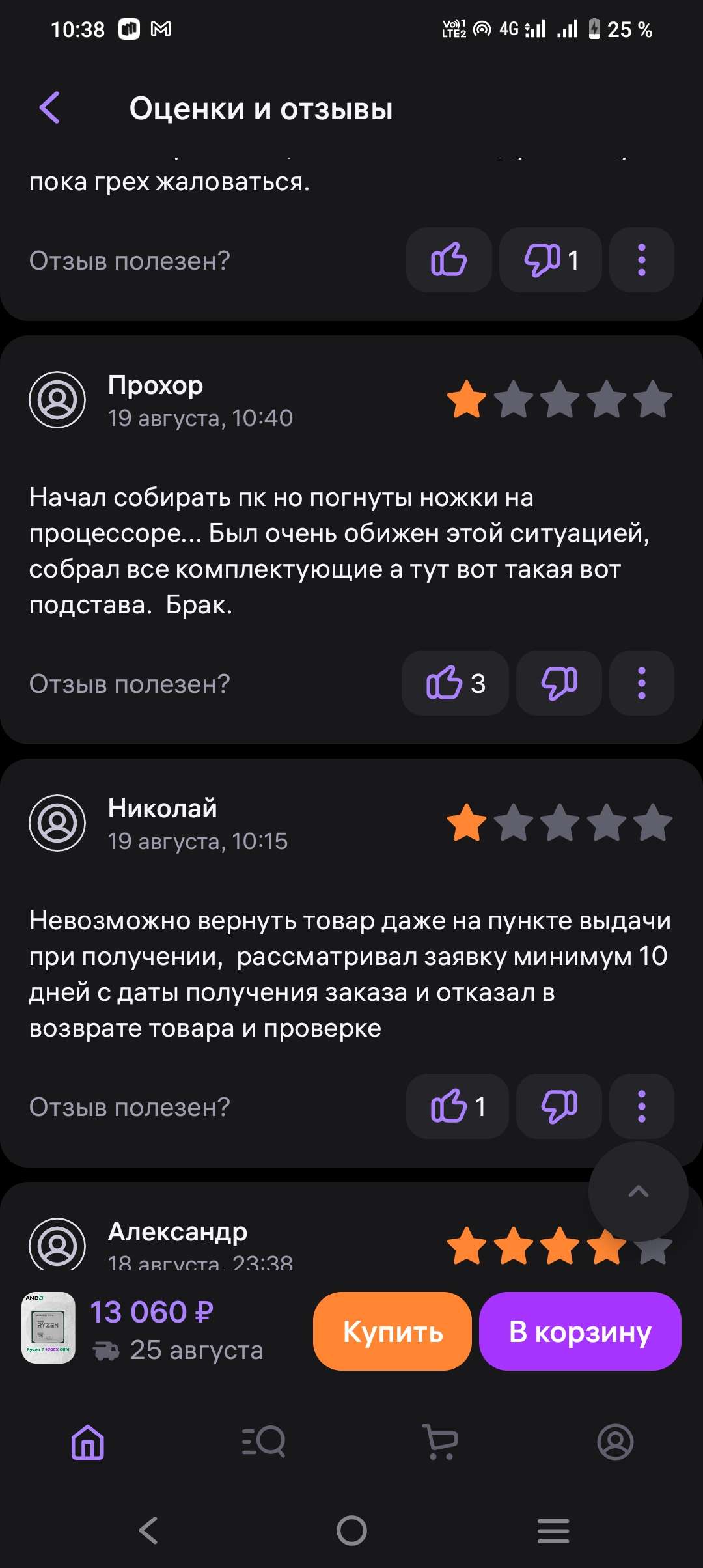
Task: Dislike the review ending 'пока грех жаловаться'
Action: tap(550, 260)
